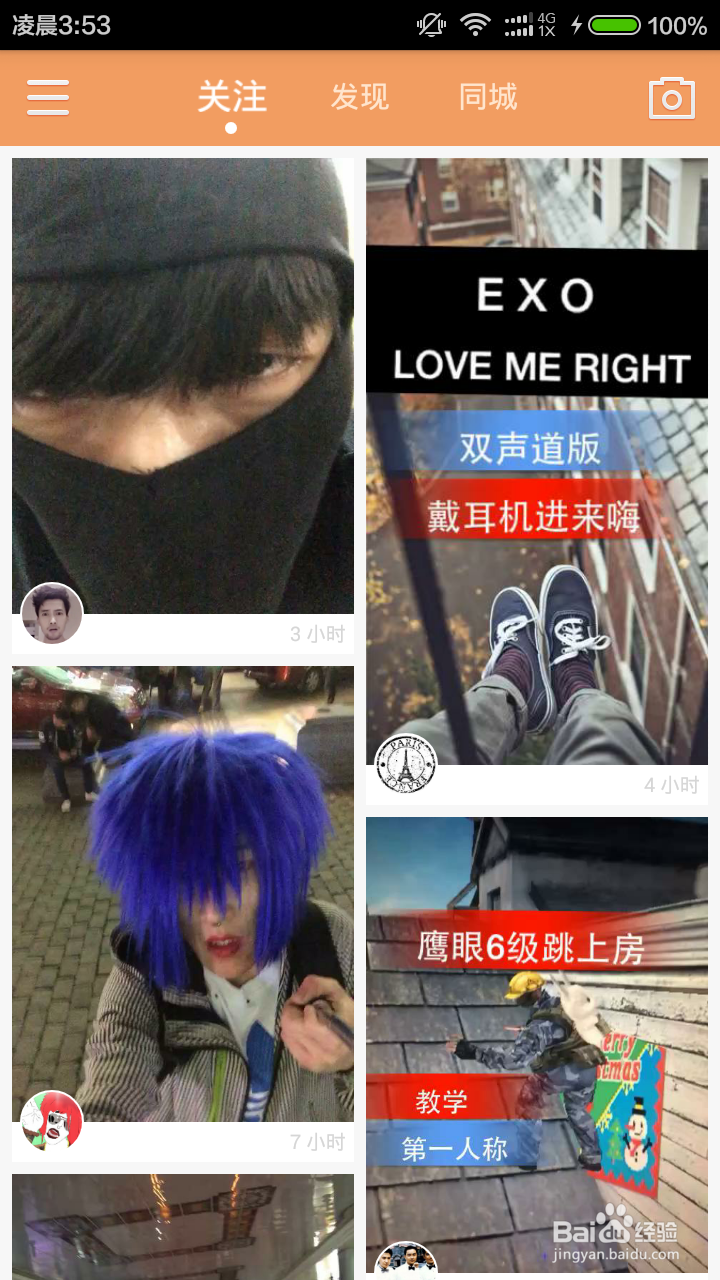Select the 关注 tab

tap(232, 97)
